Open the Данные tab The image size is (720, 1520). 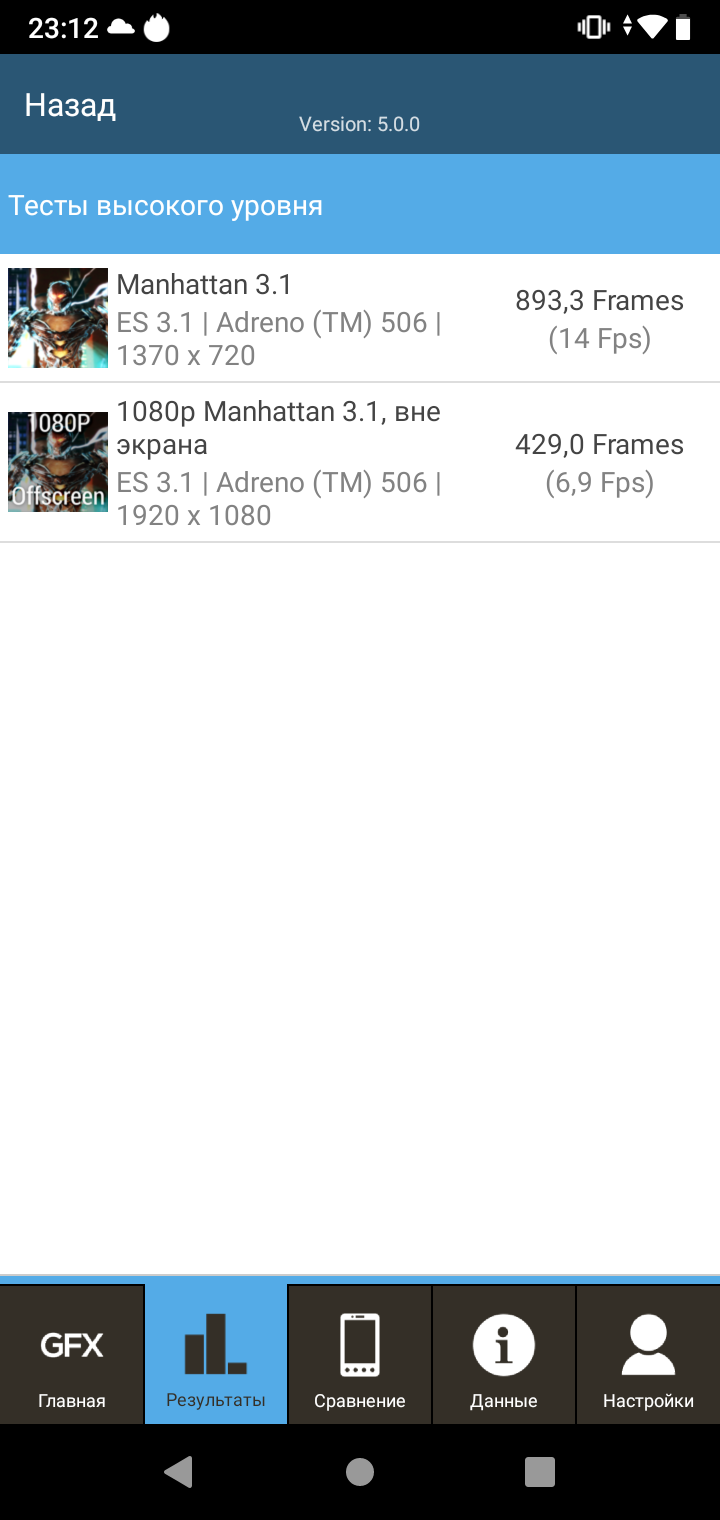point(504,1354)
